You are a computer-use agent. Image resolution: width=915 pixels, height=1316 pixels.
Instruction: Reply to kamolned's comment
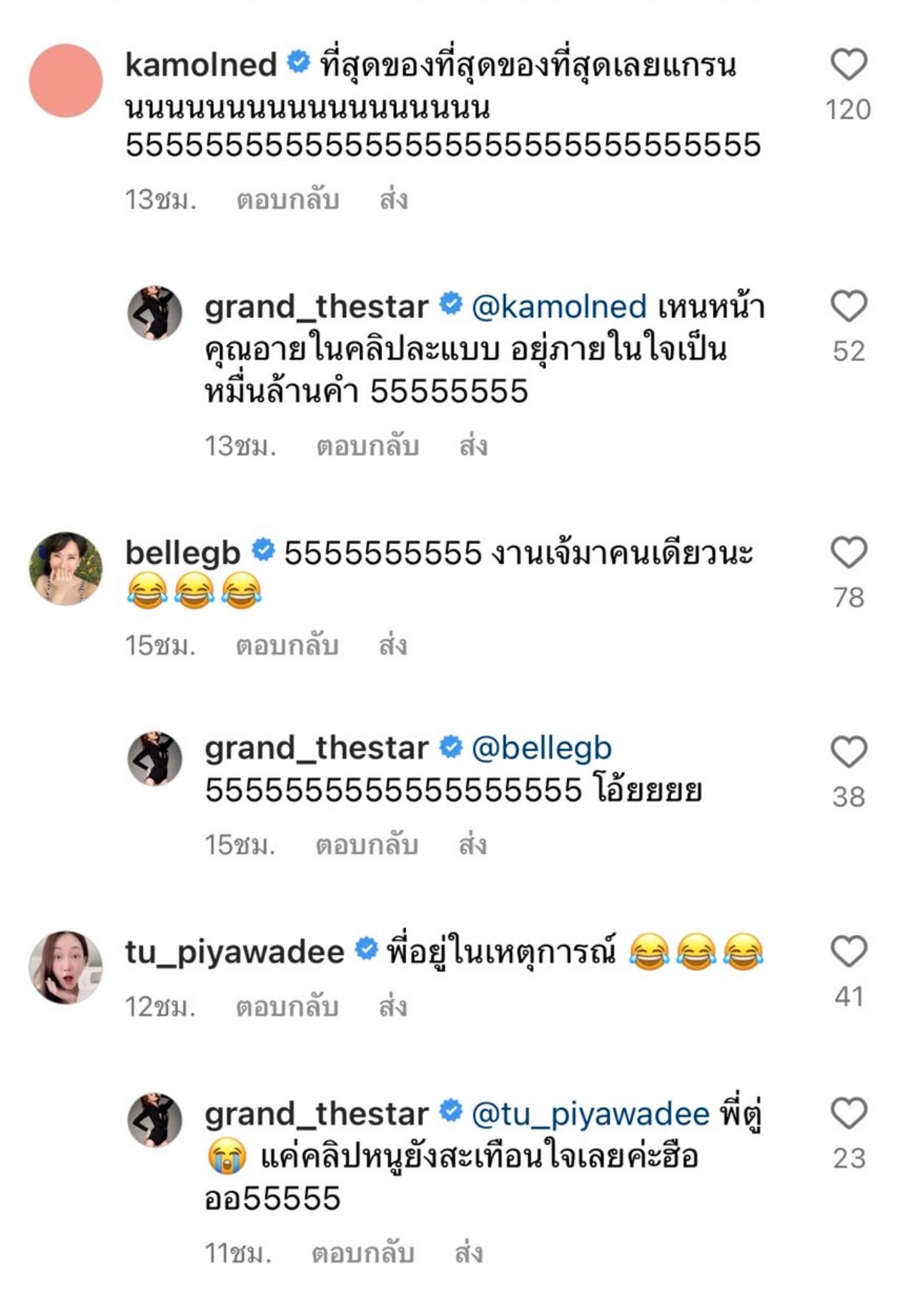[x=287, y=200]
